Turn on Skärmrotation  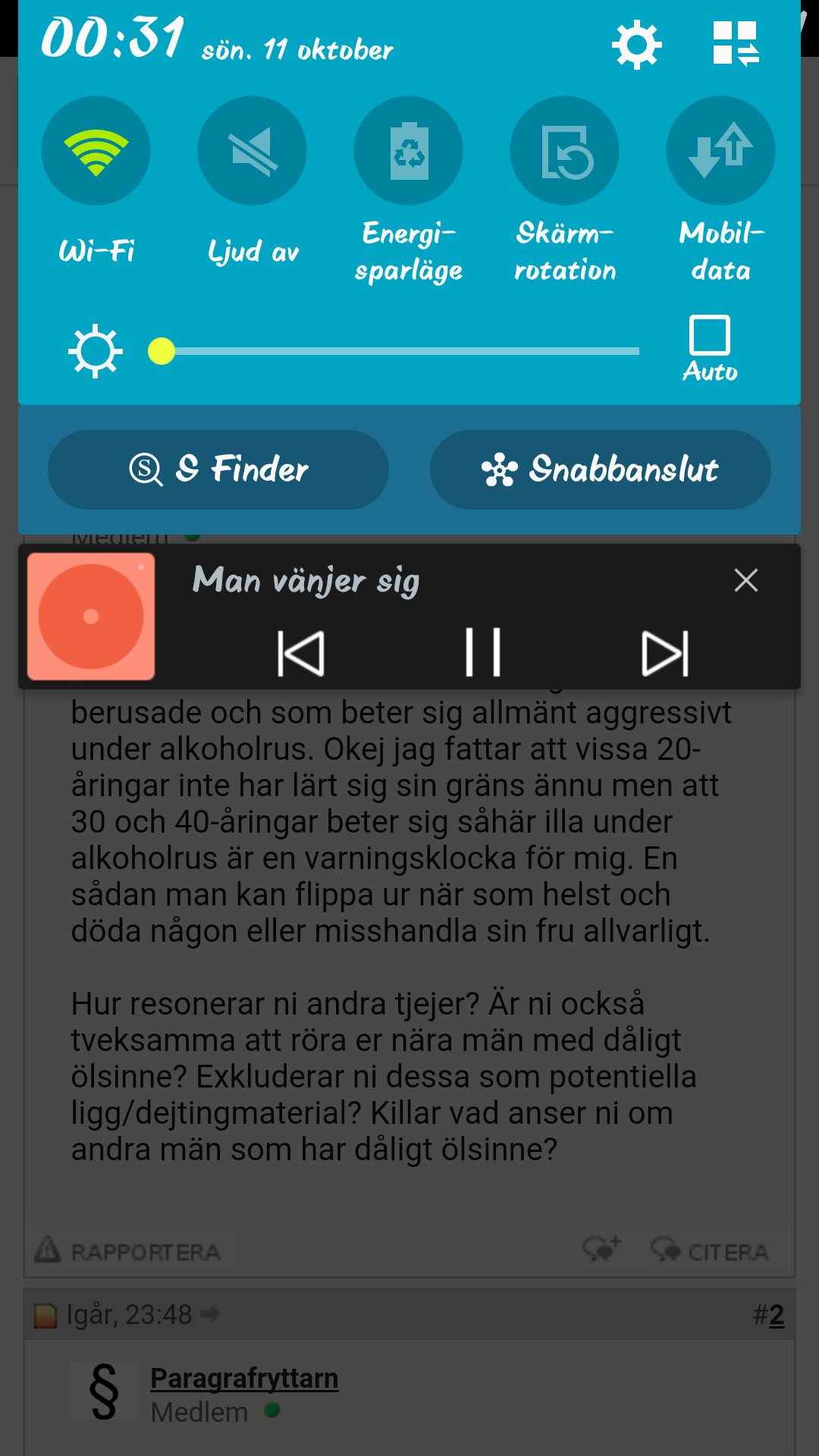[x=565, y=151]
